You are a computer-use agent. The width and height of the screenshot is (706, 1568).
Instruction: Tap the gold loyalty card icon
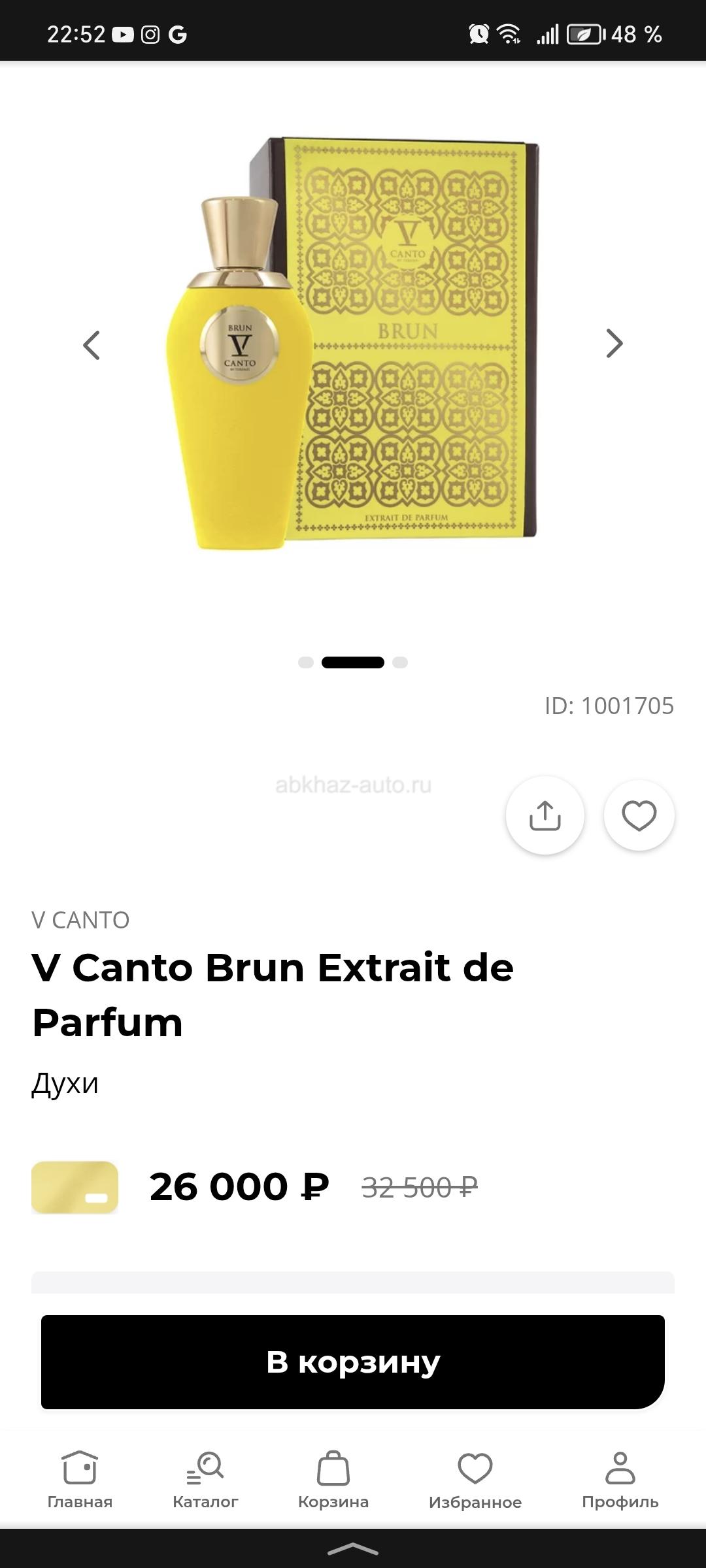pyautogui.click(x=75, y=1187)
